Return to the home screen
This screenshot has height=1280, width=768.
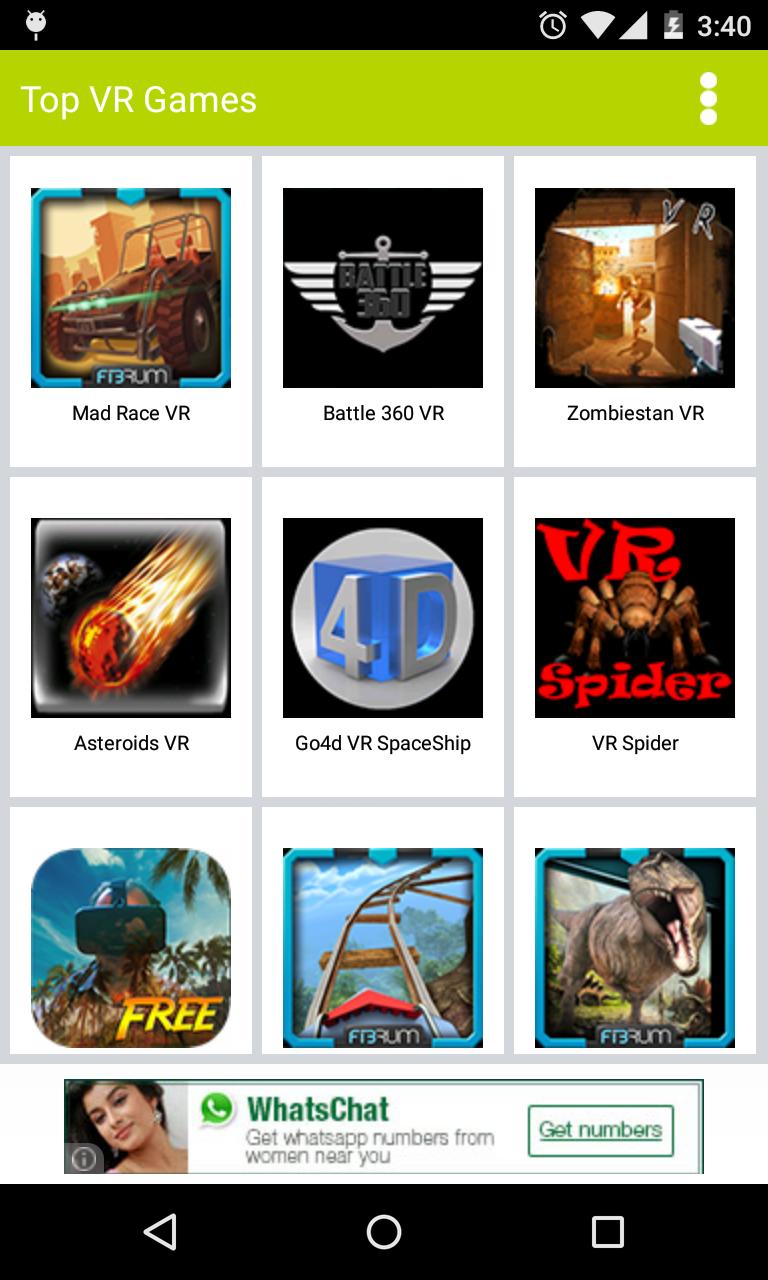point(384,1232)
